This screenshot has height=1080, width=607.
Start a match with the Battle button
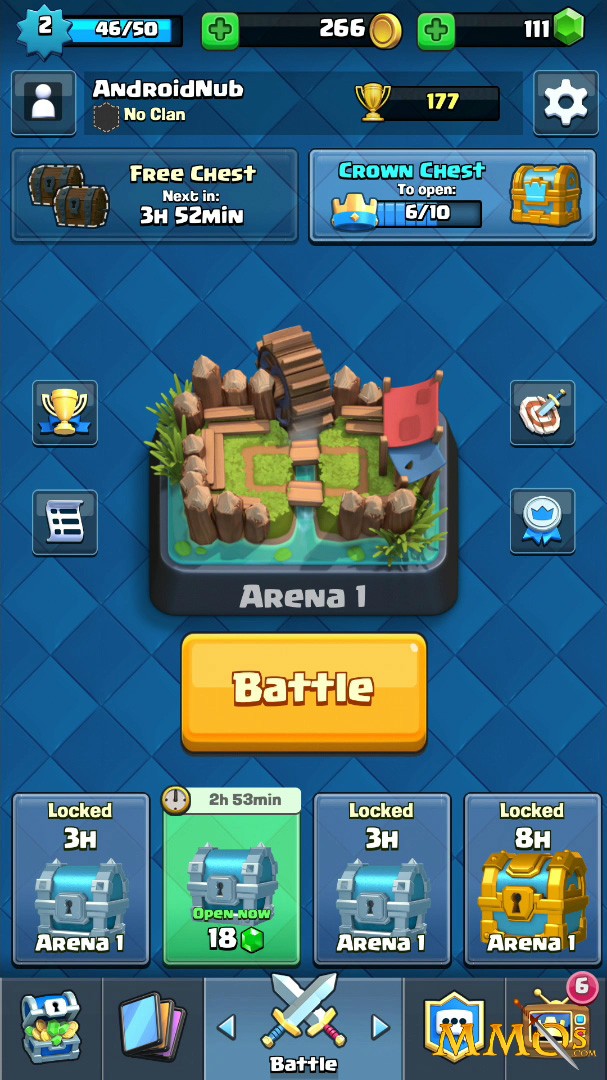click(x=304, y=692)
